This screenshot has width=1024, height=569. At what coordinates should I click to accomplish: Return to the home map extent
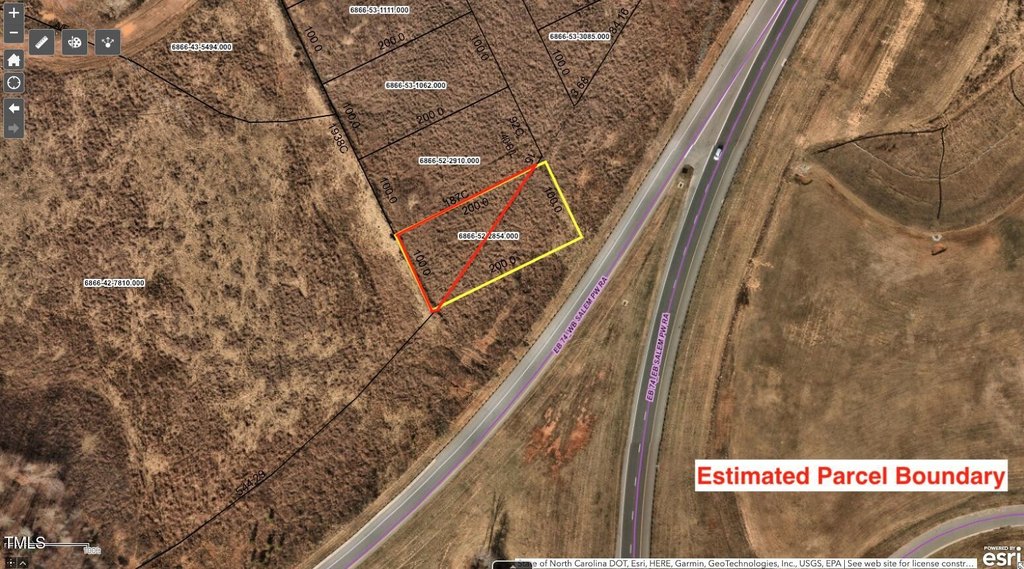14,59
